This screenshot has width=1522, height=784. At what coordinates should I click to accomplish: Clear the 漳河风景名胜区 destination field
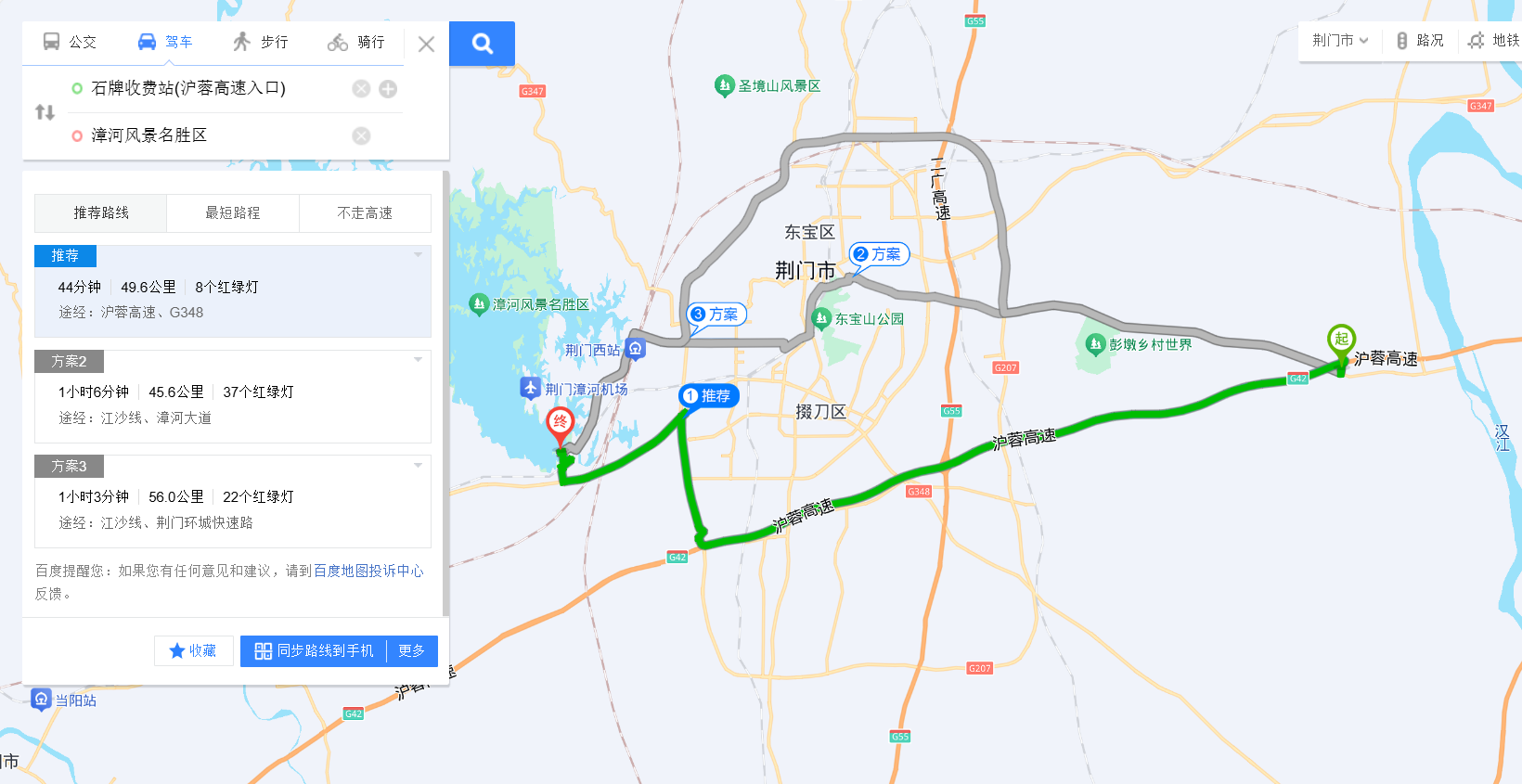[361, 135]
